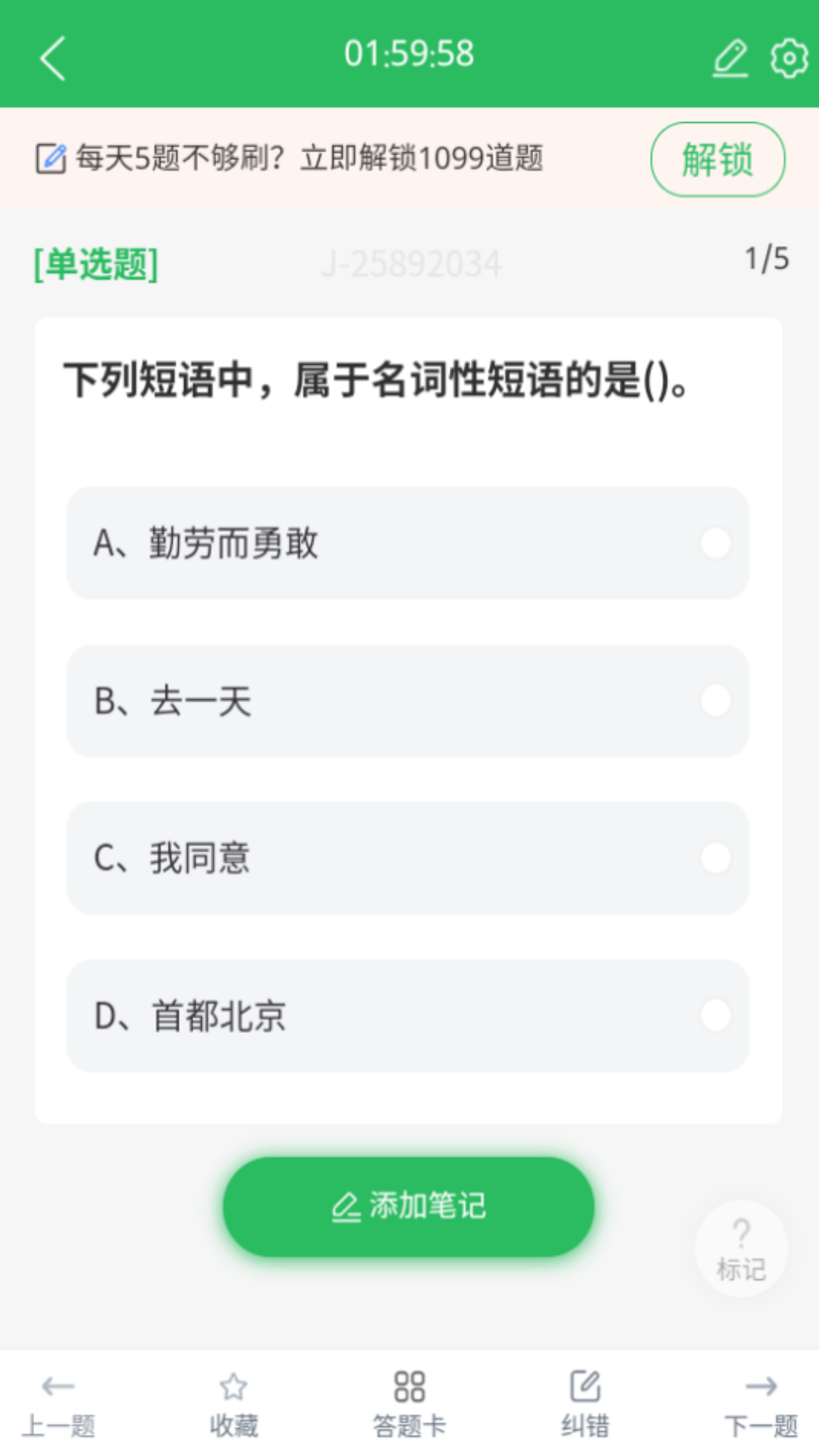This screenshot has height=1456, width=819.
Task: Go back using the top-left chevron
Action: coord(53,58)
